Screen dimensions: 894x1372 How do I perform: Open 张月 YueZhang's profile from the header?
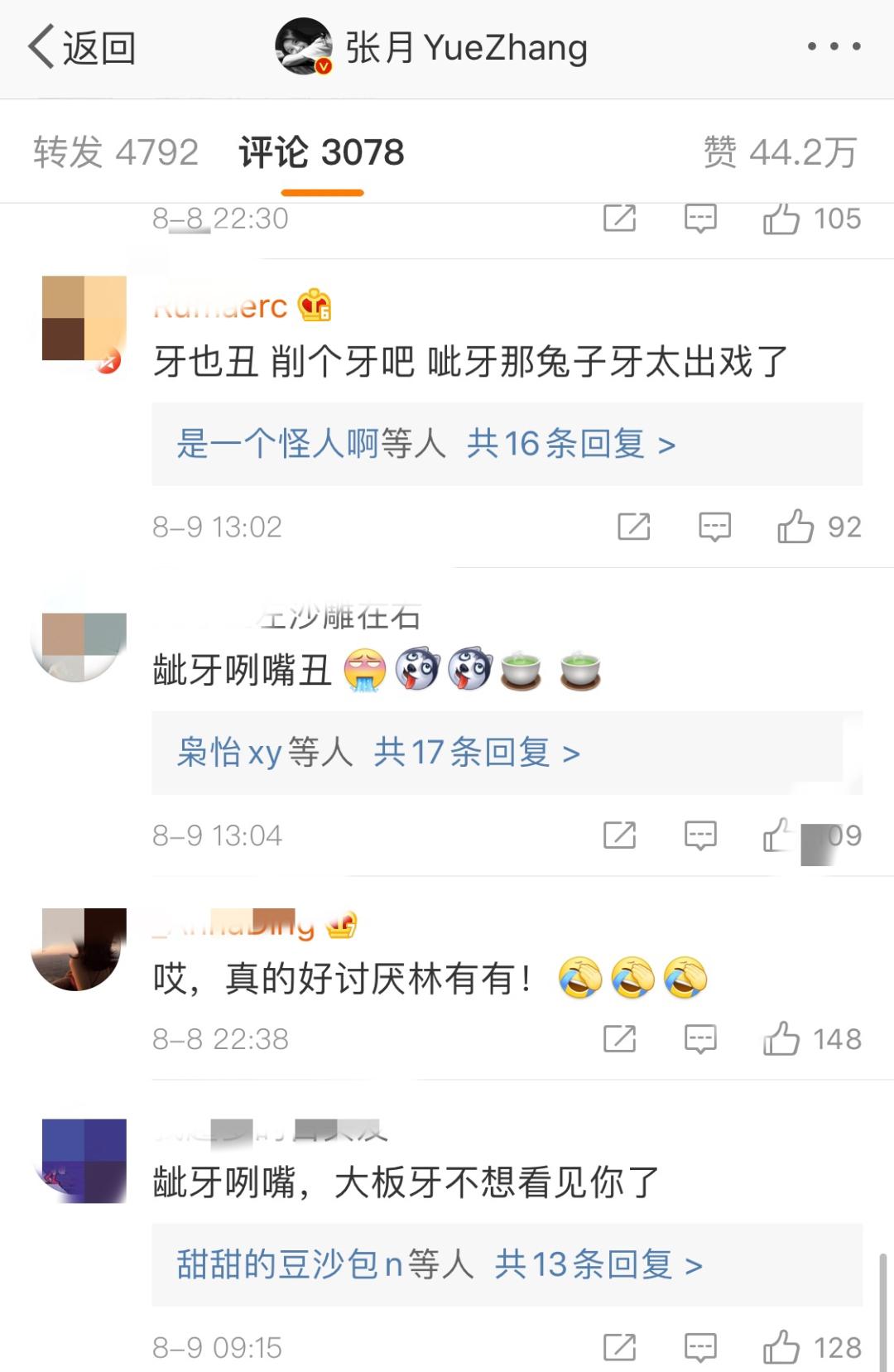[x=431, y=47]
